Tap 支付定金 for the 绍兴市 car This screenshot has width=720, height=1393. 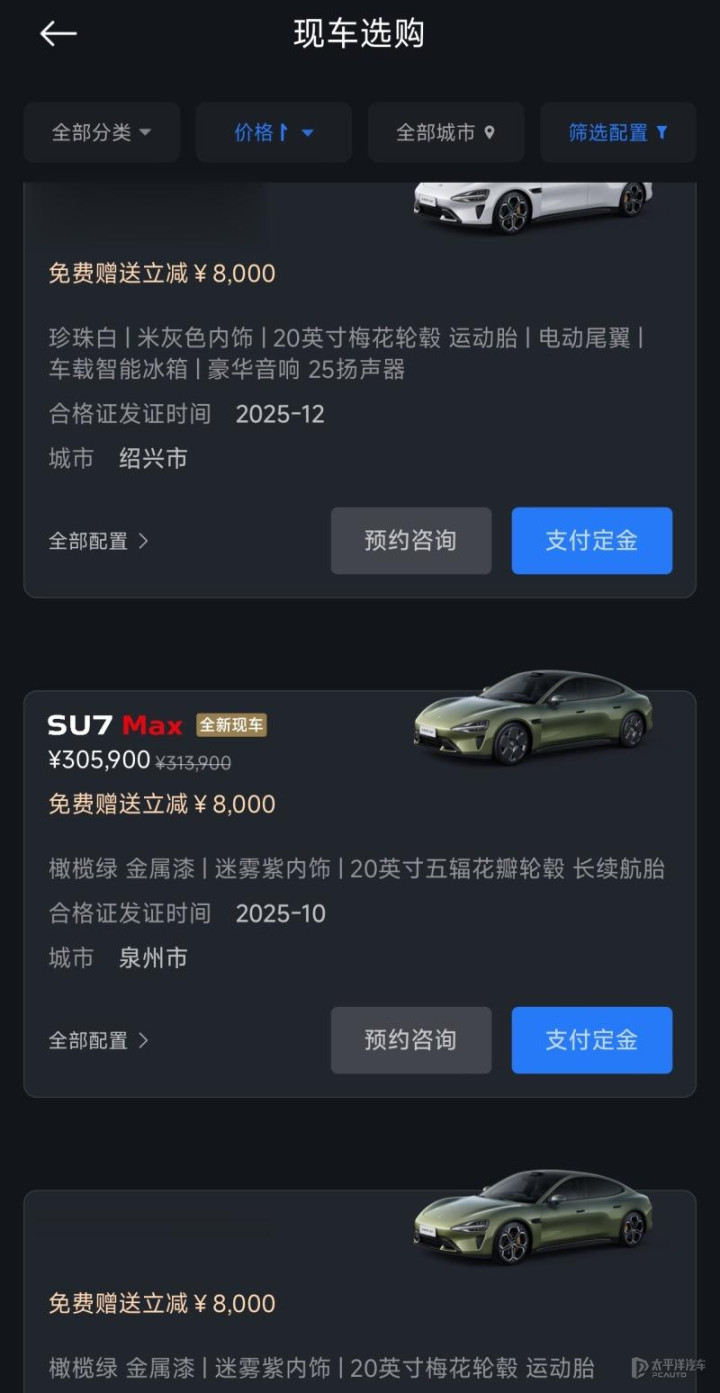591,541
